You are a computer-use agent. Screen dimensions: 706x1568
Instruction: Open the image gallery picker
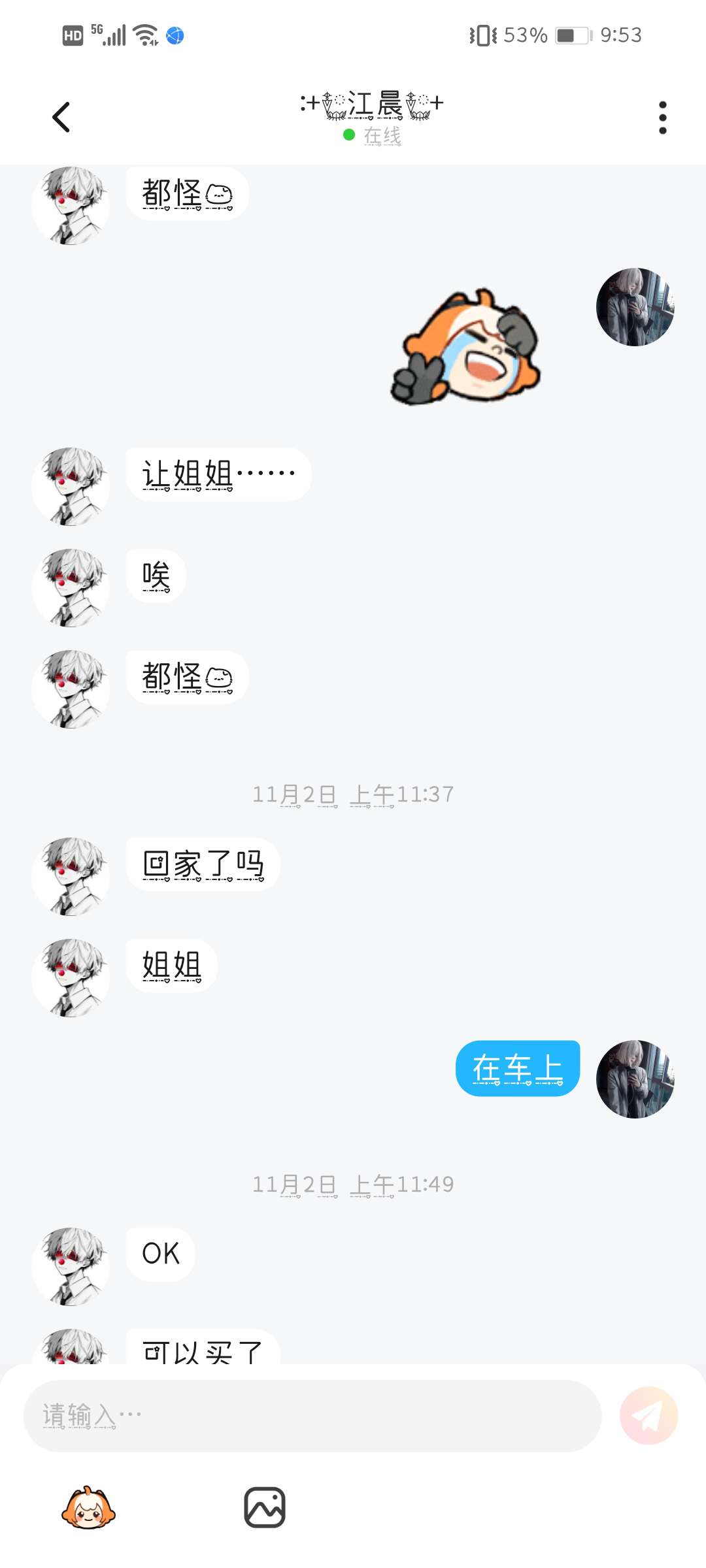(265, 1508)
